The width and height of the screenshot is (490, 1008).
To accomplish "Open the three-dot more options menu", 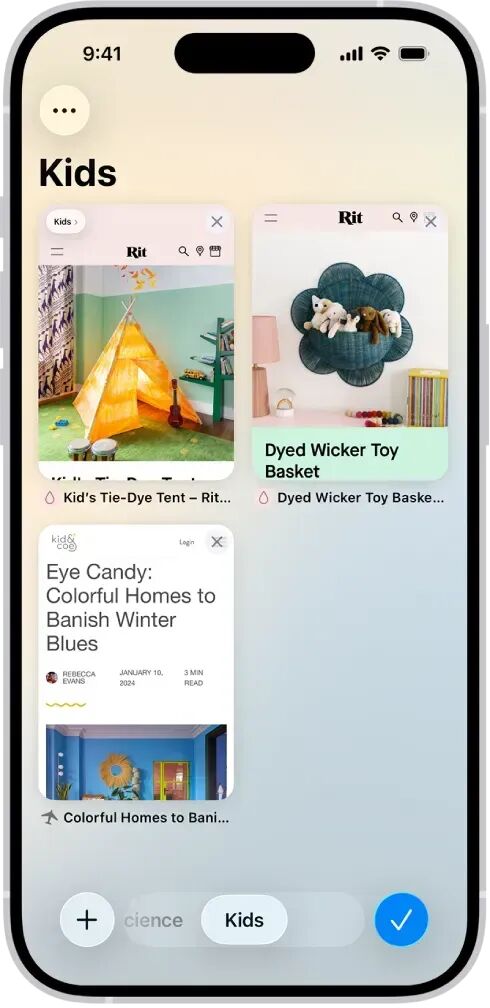I will tap(64, 111).
